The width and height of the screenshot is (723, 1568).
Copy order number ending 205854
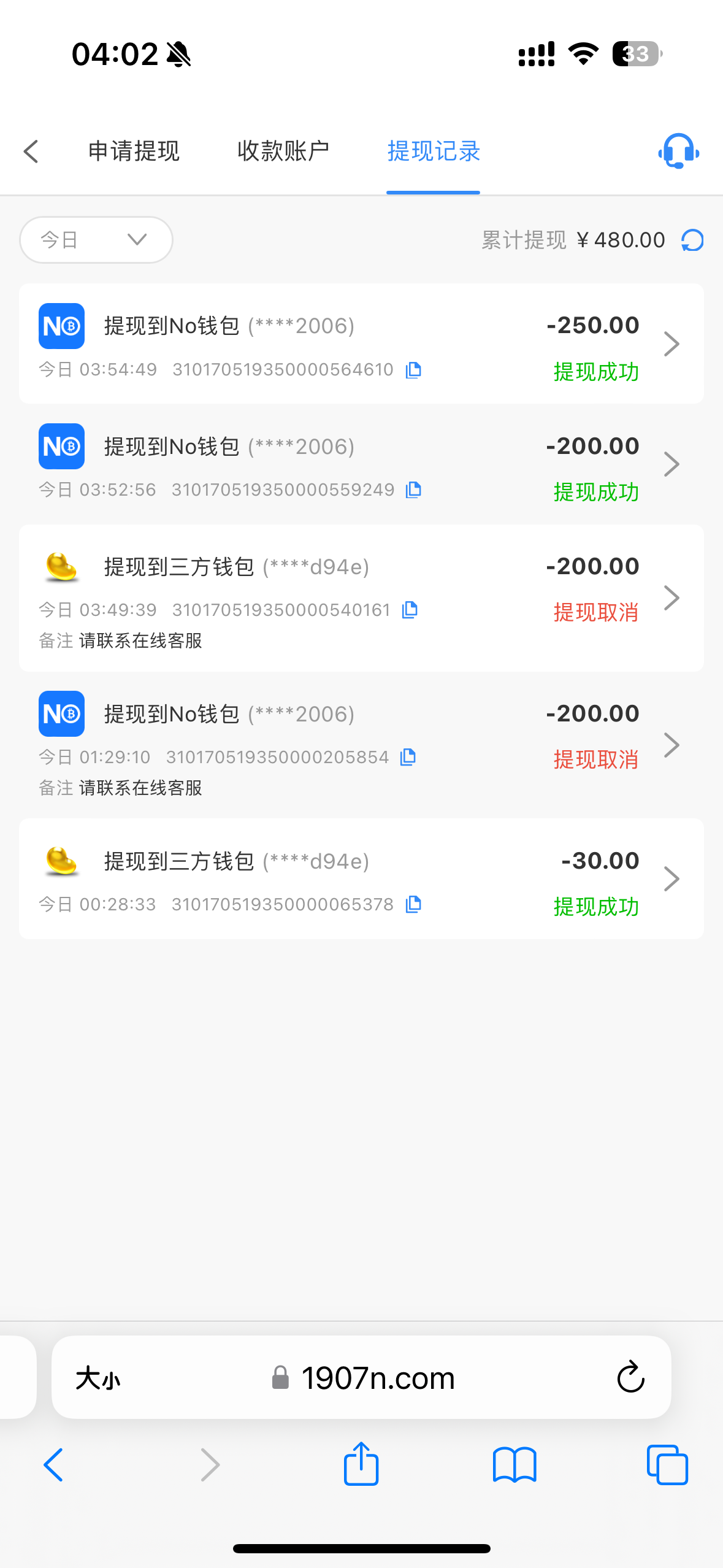(408, 757)
